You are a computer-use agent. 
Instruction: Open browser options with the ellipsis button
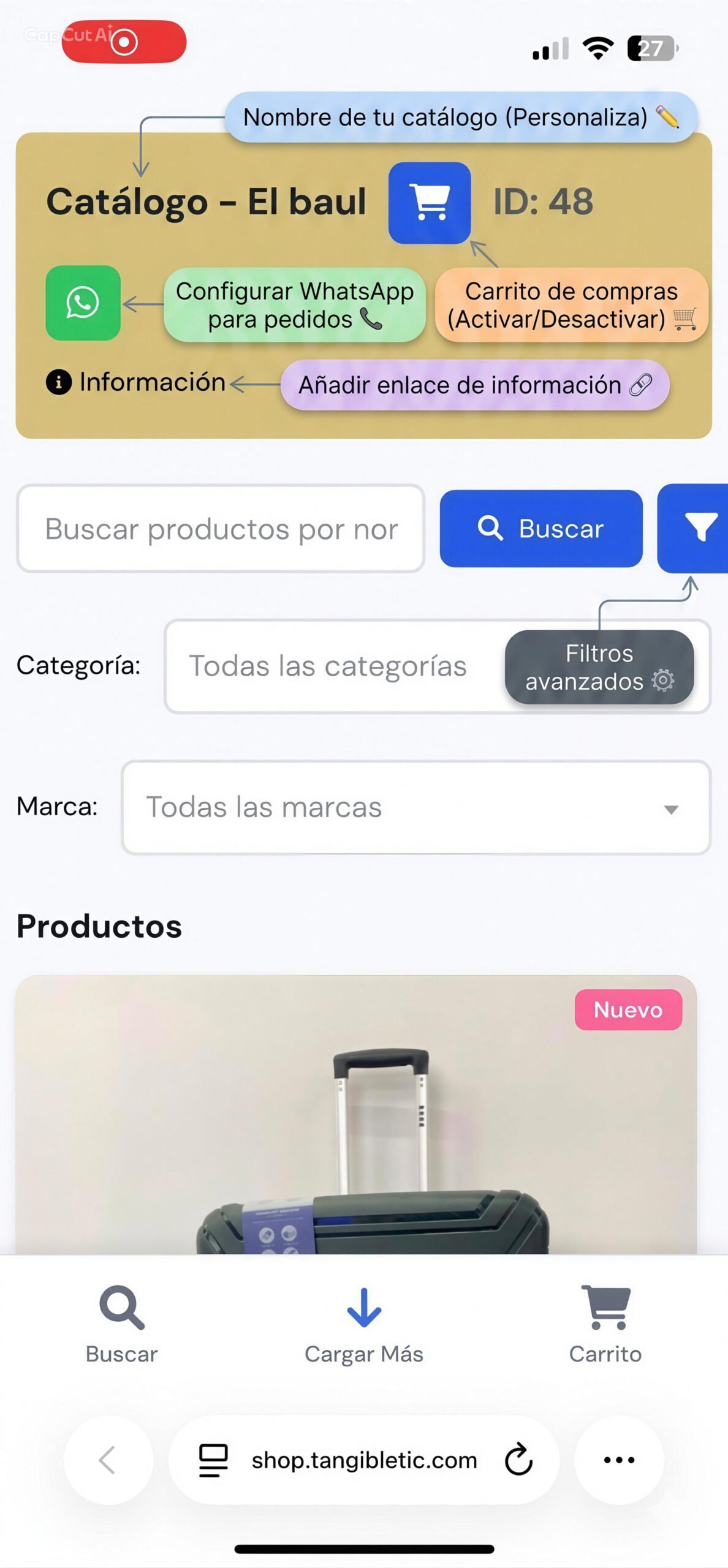[x=619, y=1460]
